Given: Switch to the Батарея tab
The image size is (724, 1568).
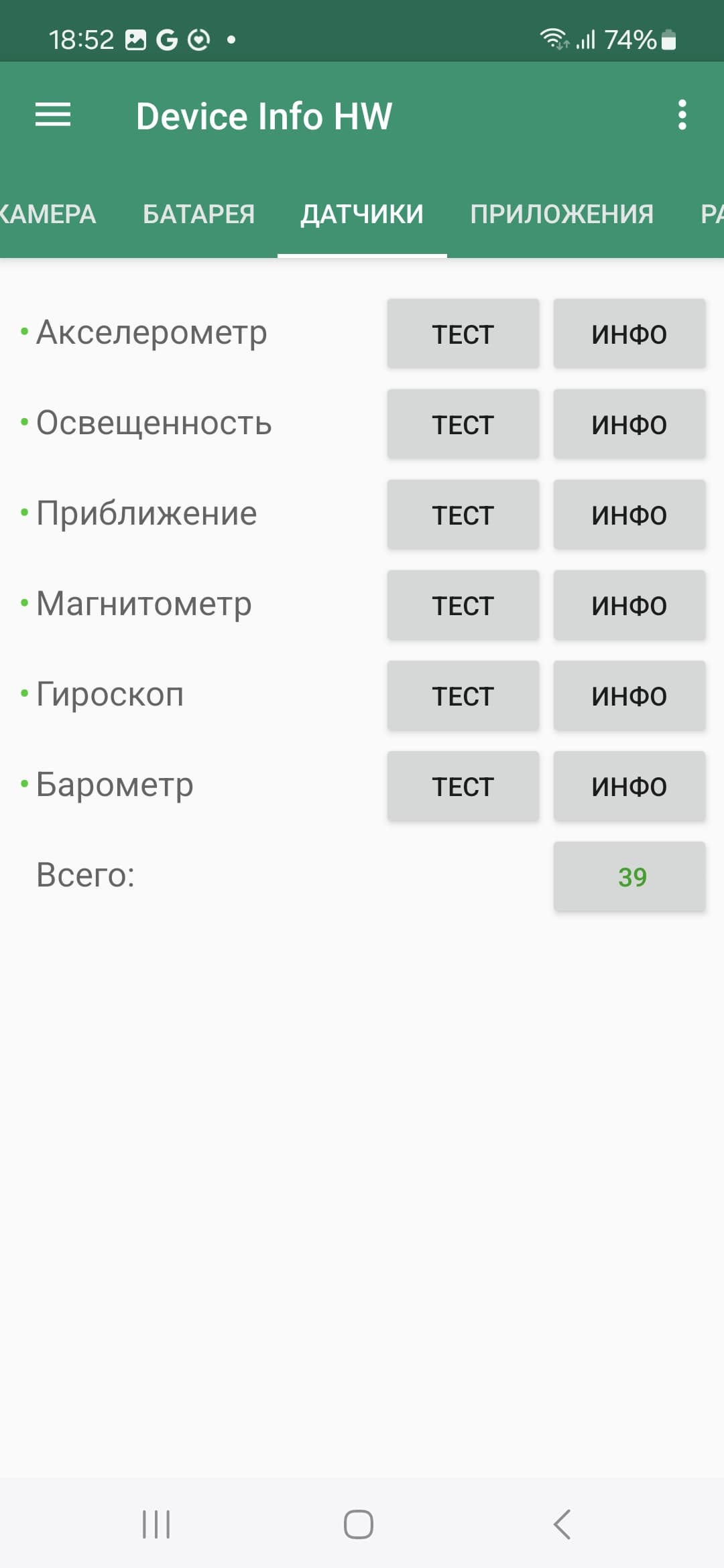Looking at the screenshot, I should (198, 214).
